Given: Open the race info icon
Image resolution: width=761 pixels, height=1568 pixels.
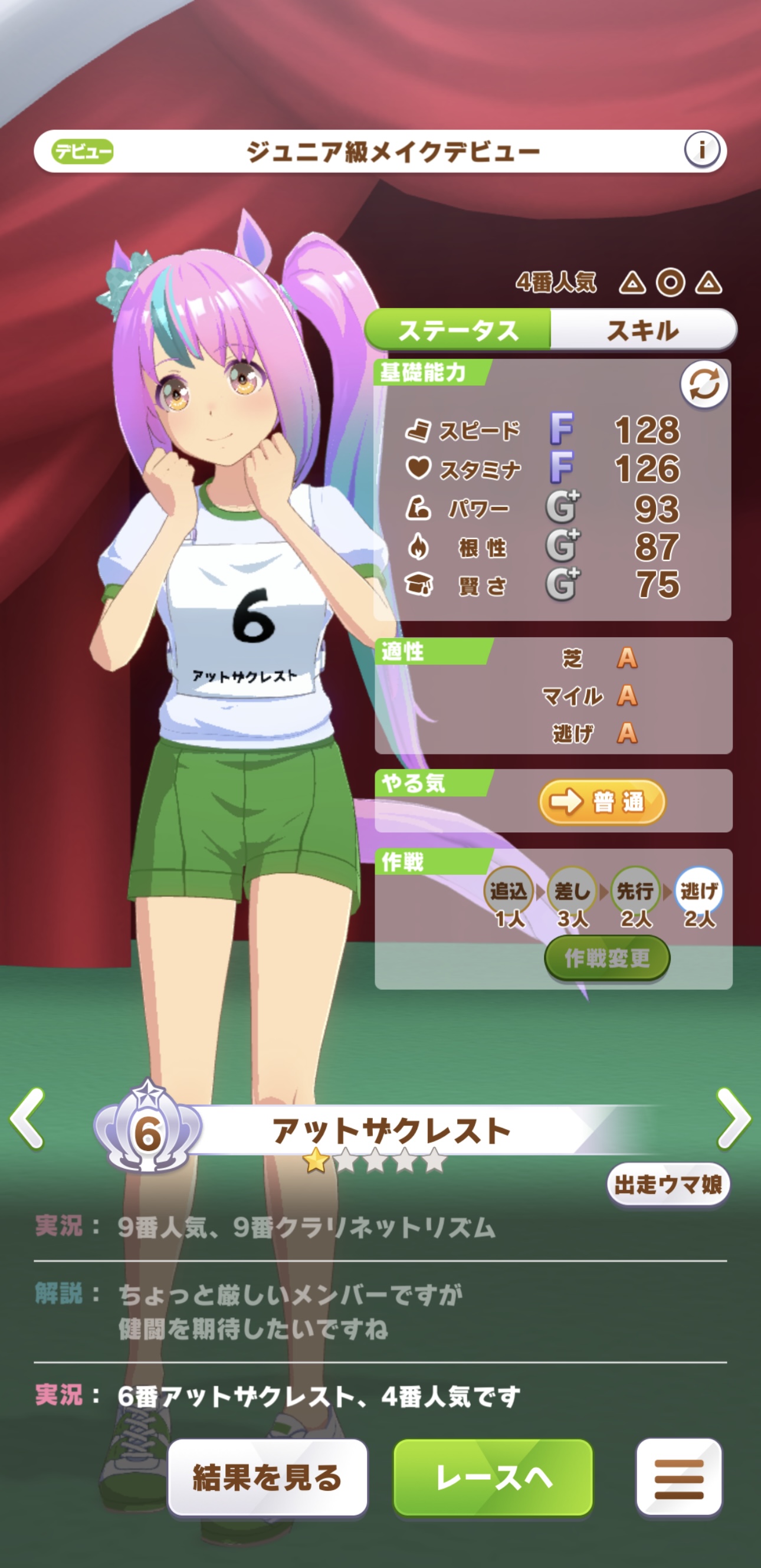Looking at the screenshot, I should 701,150.
